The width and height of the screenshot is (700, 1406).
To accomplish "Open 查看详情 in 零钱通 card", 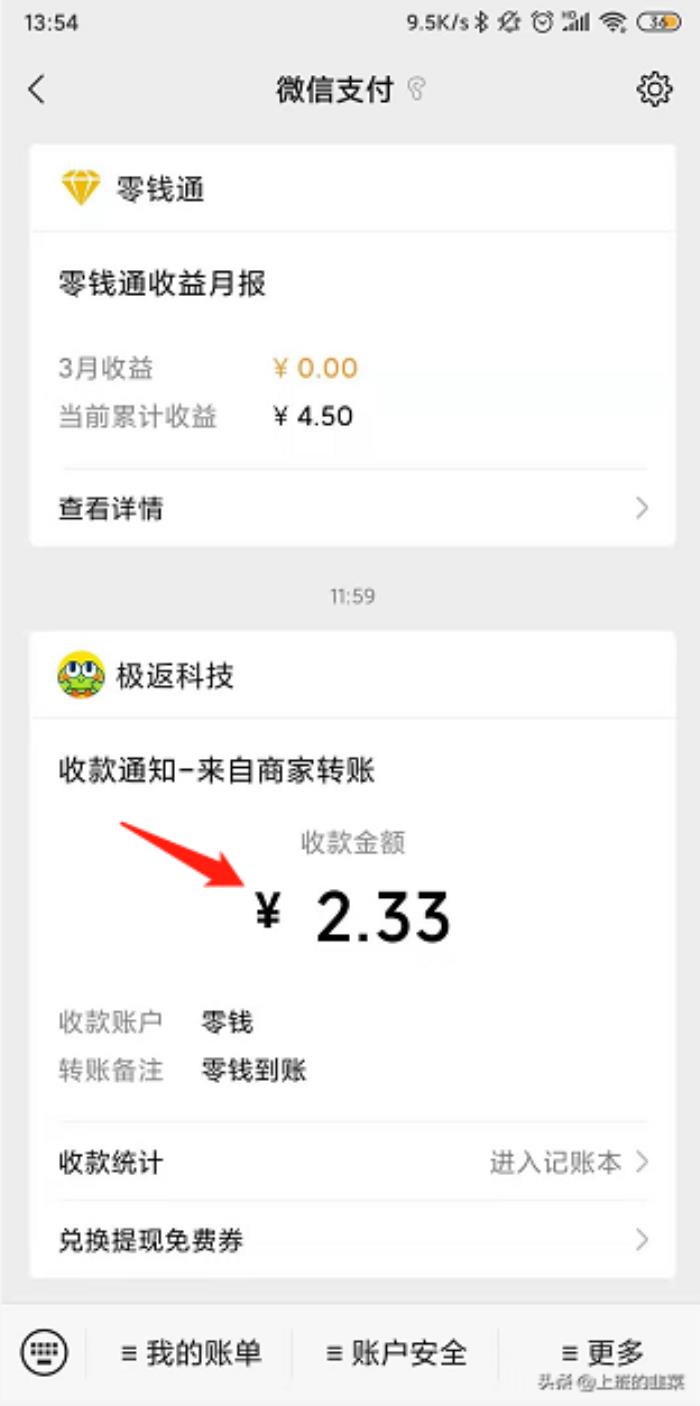I will point(352,509).
